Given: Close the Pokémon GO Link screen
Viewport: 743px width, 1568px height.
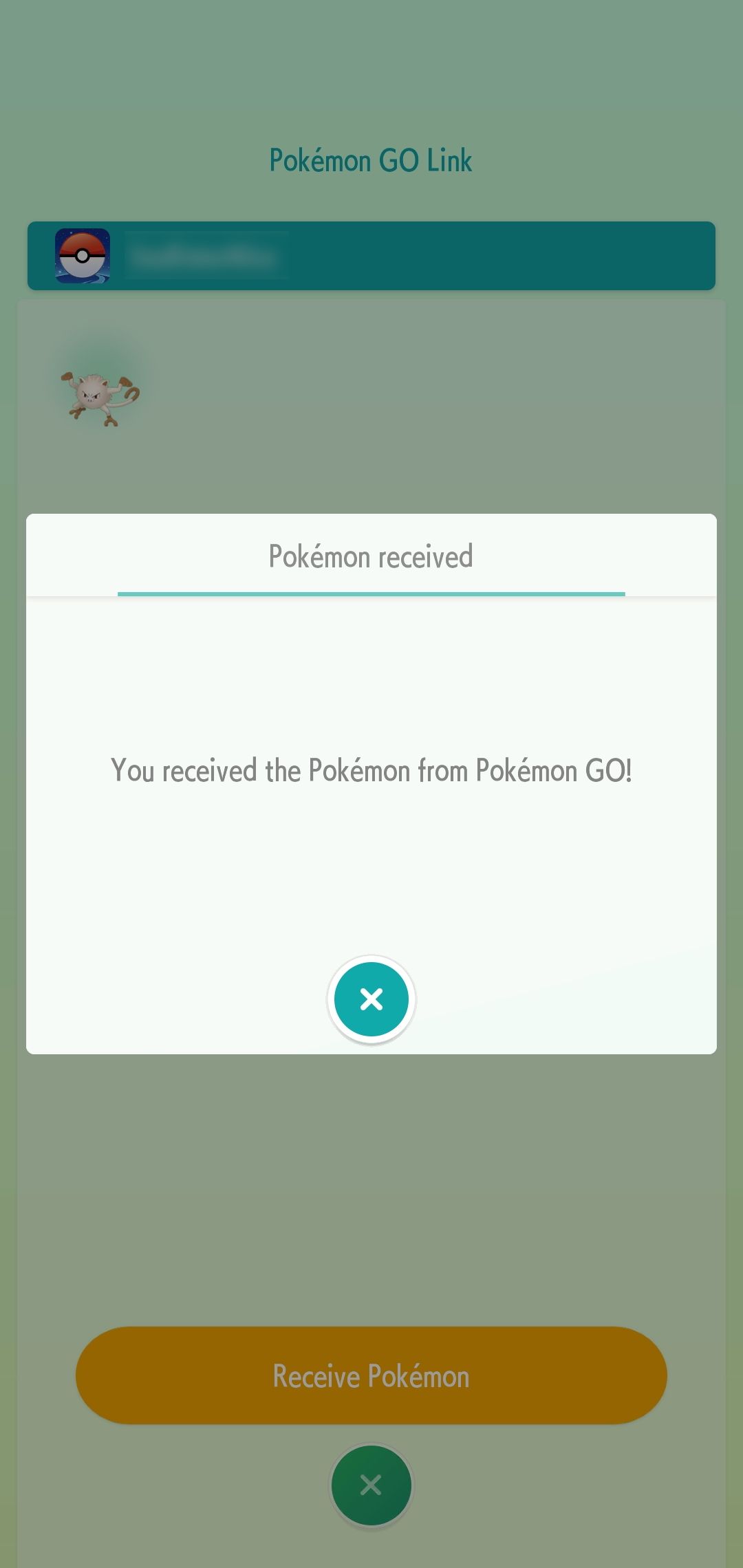Looking at the screenshot, I should pyautogui.click(x=371, y=1485).
